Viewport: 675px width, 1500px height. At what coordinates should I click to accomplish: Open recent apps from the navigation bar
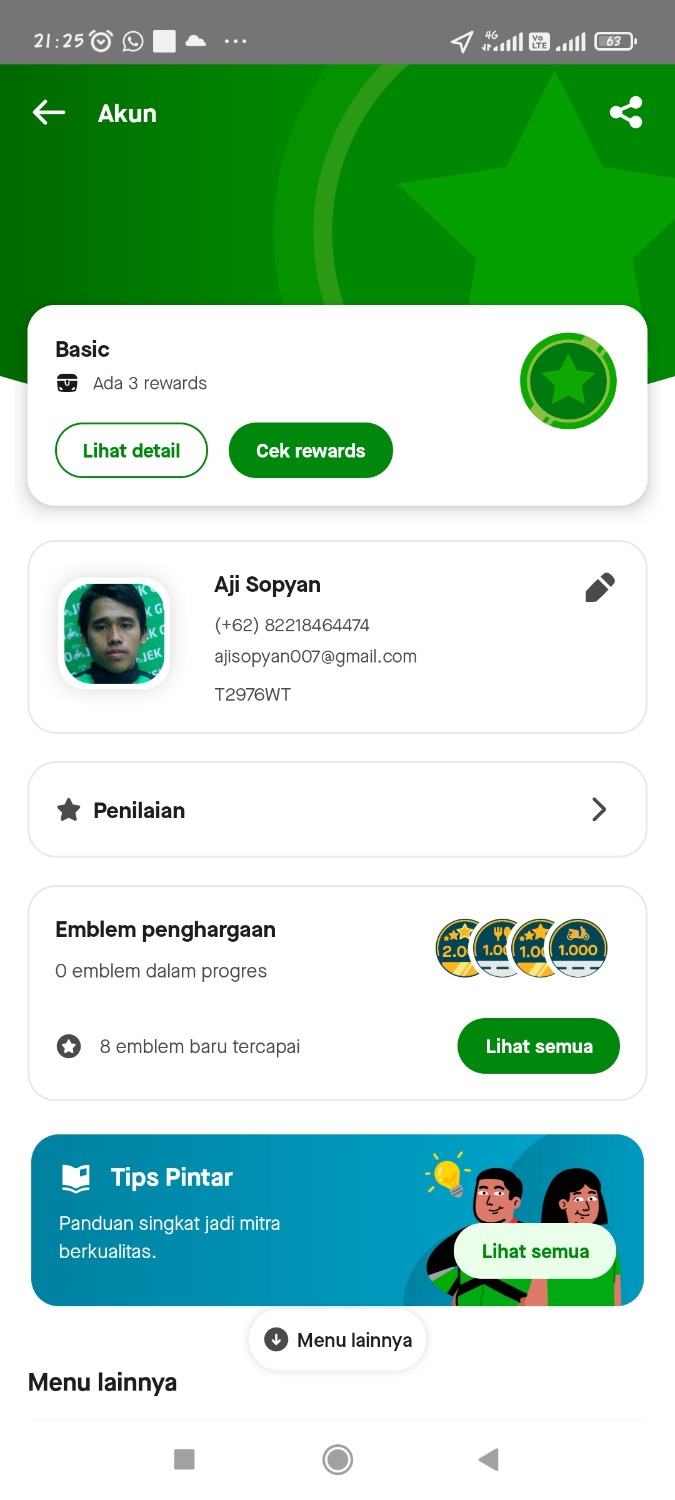[x=184, y=1460]
